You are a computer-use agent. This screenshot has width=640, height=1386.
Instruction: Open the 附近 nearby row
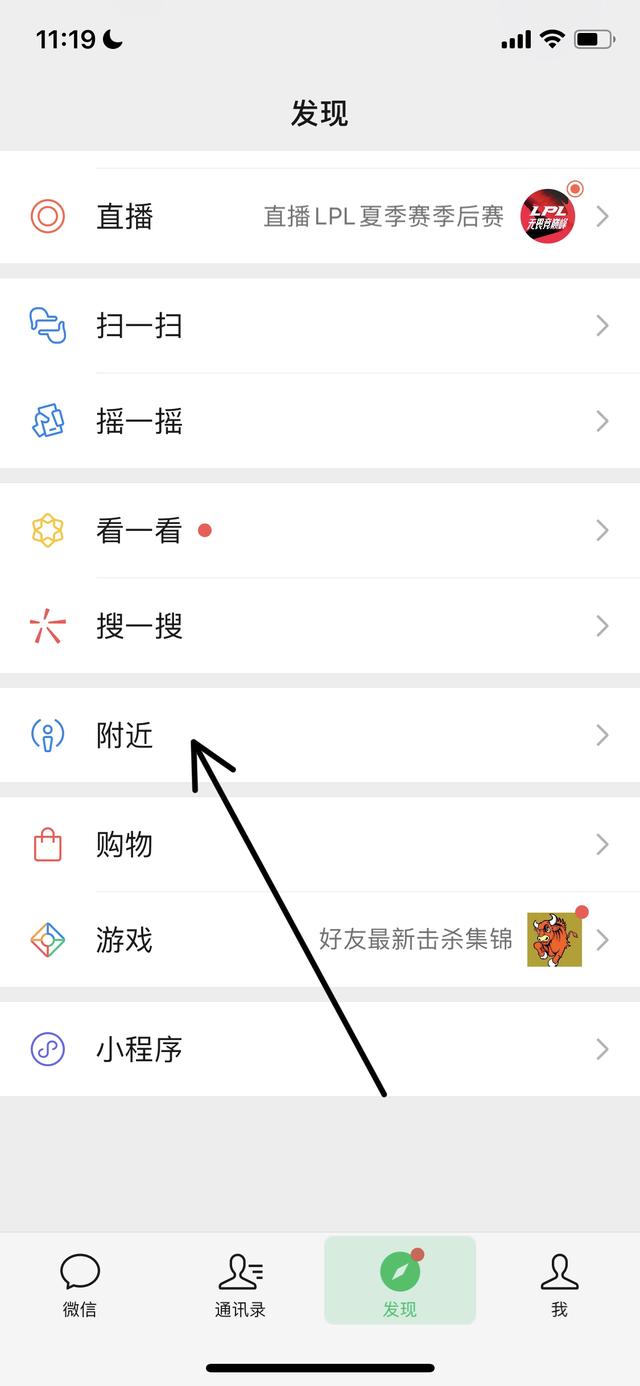[x=320, y=736]
